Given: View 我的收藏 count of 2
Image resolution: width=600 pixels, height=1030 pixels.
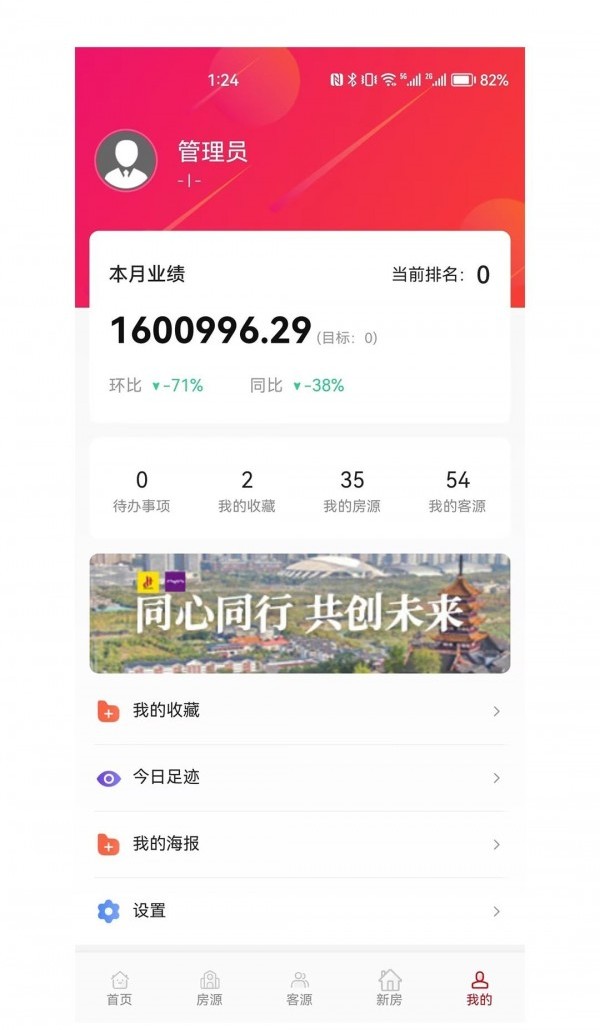Looking at the screenshot, I should [x=247, y=491].
